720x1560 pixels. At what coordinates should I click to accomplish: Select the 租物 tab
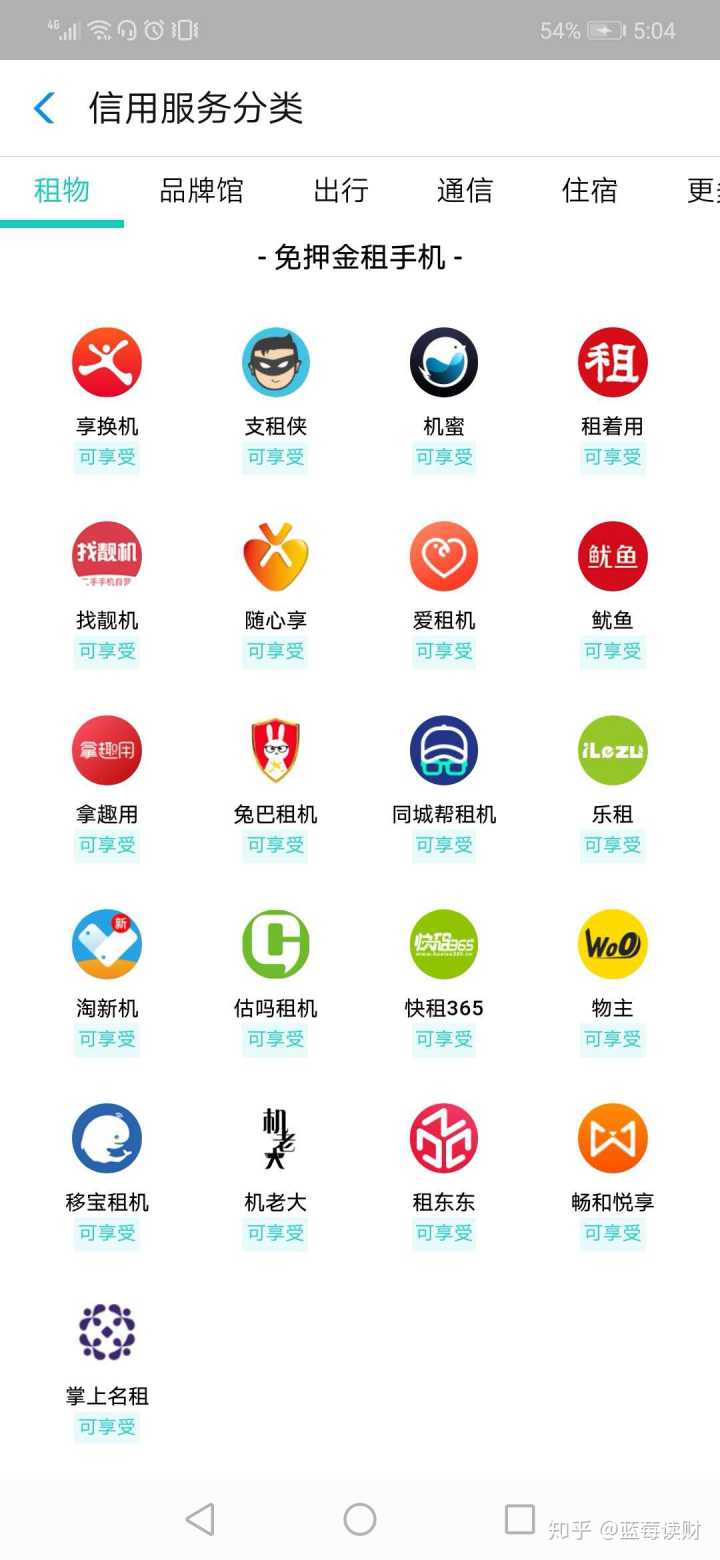[x=62, y=190]
